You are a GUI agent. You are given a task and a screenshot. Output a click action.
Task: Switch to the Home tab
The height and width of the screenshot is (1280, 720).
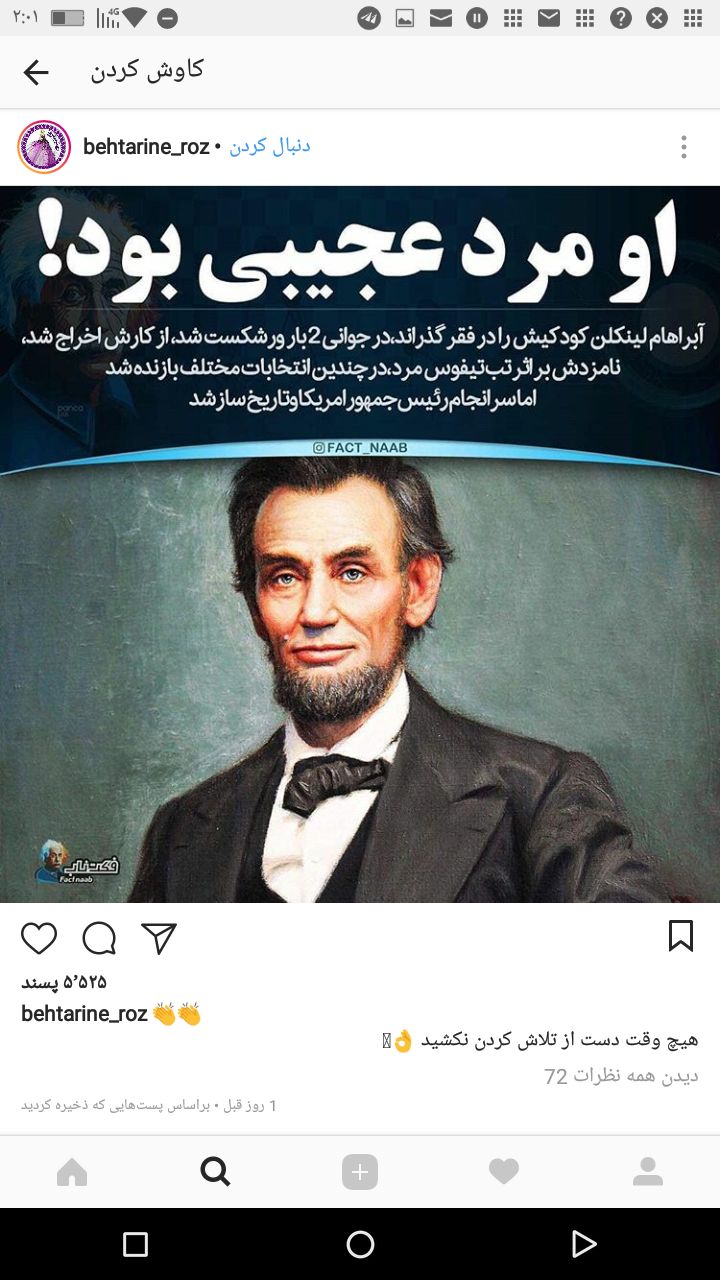click(72, 1171)
